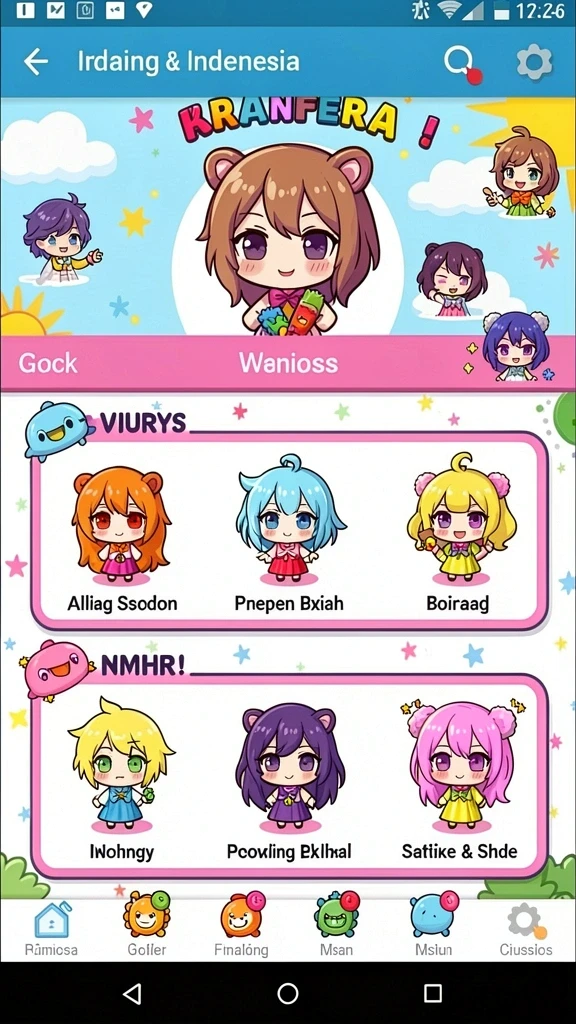Open the Fınalóng tab
This screenshot has height=1024, width=576.
click(241, 925)
